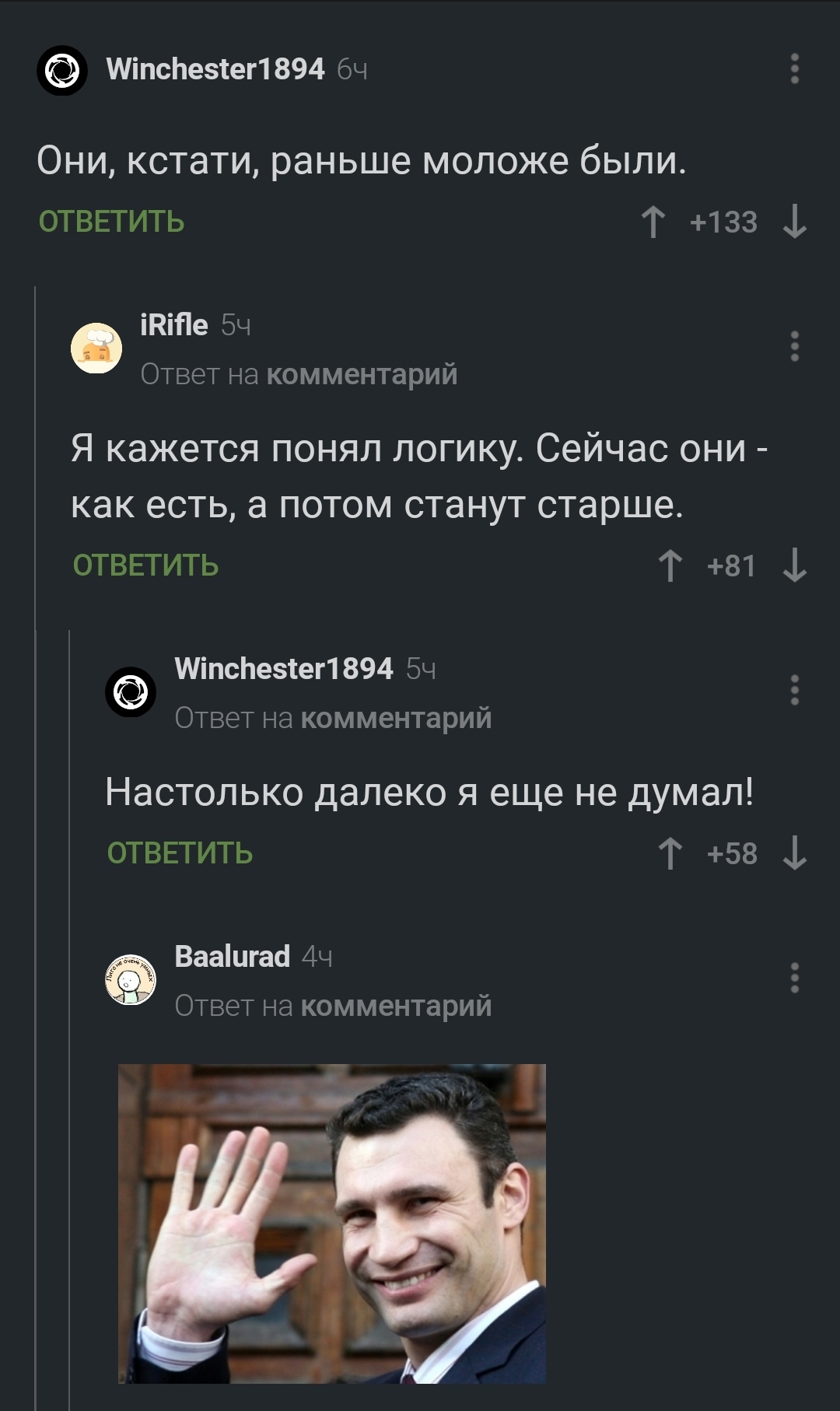Reply to the comment rated +58
The width and height of the screenshot is (840, 1411).
click(x=180, y=853)
